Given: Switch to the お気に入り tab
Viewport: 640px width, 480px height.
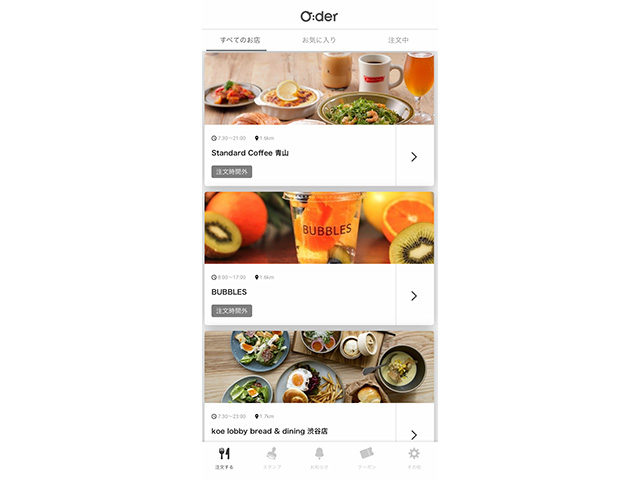Looking at the screenshot, I should pyautogui.click(x=319, y=40).
